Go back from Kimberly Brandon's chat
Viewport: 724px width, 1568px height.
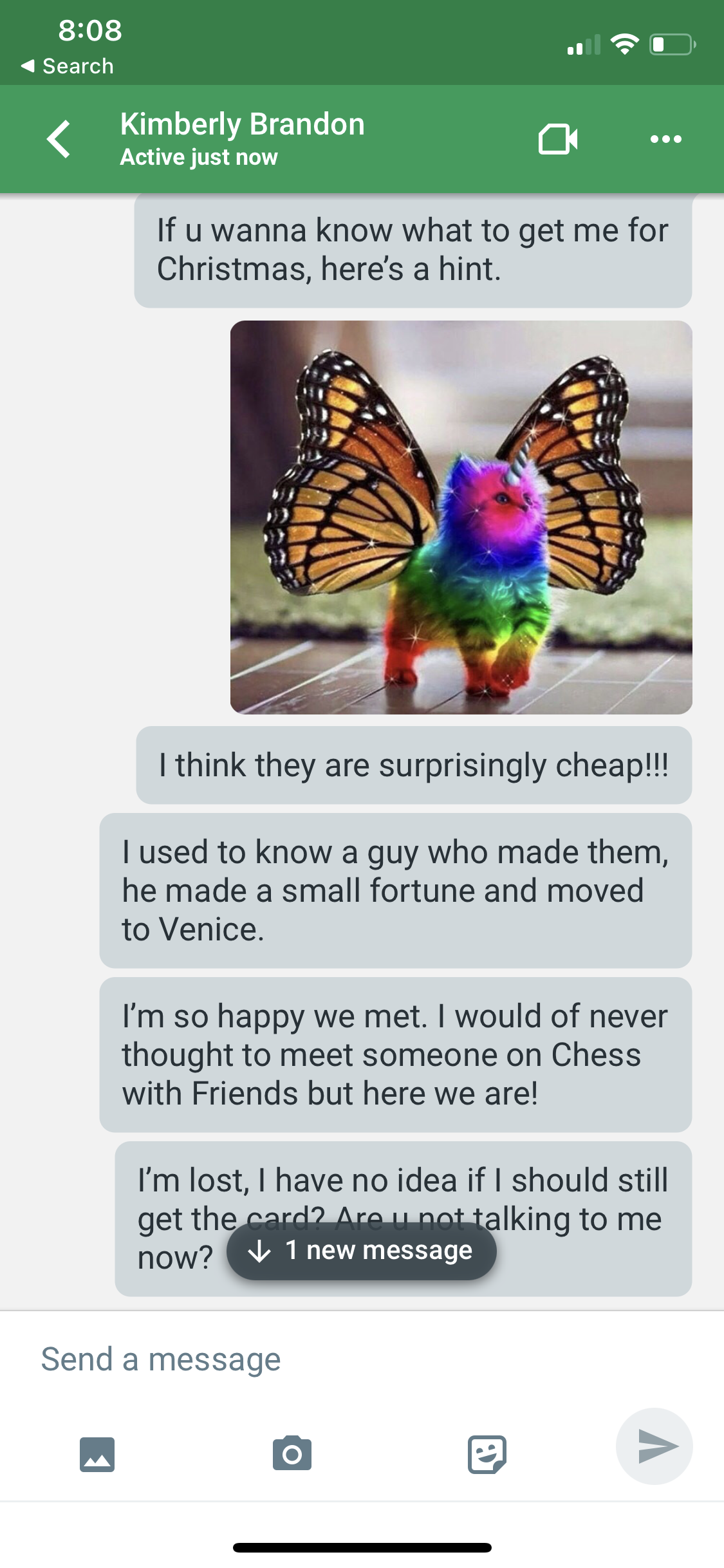[x=59, y=138]
